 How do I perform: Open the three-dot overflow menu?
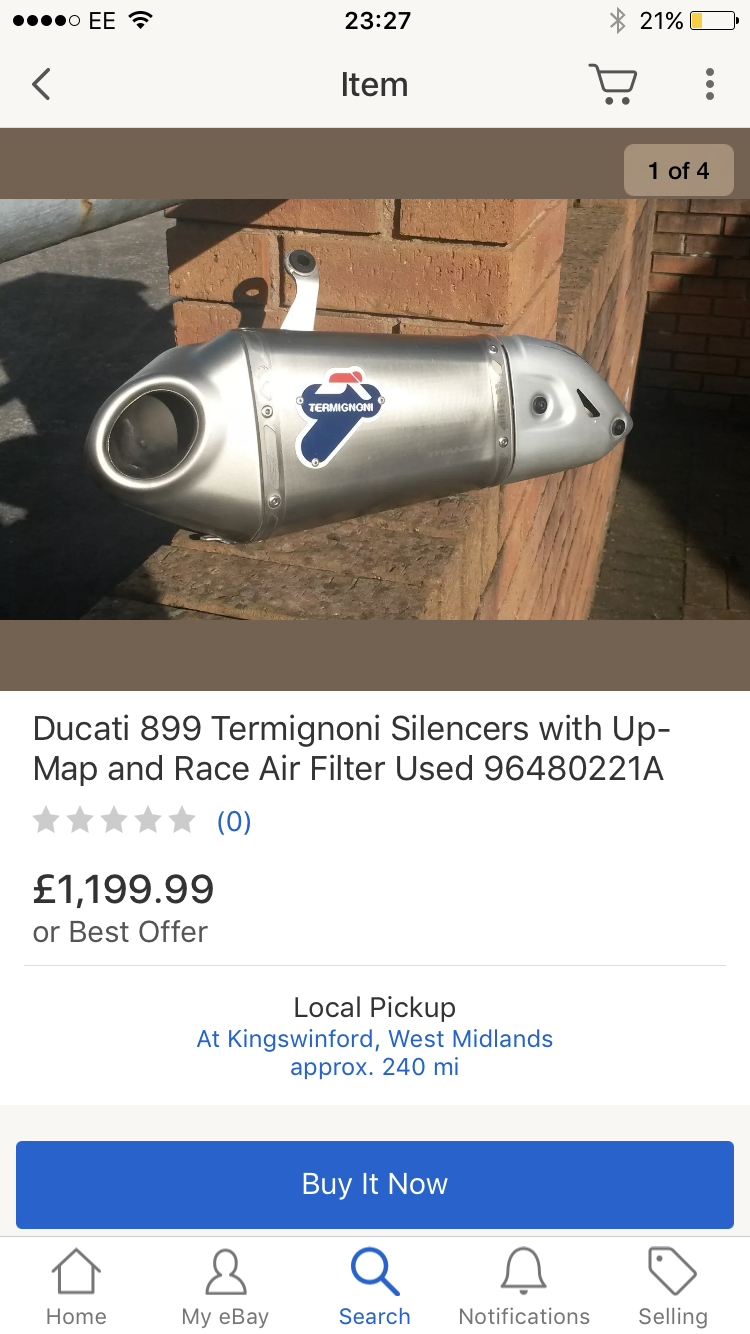tap(709, 85)
